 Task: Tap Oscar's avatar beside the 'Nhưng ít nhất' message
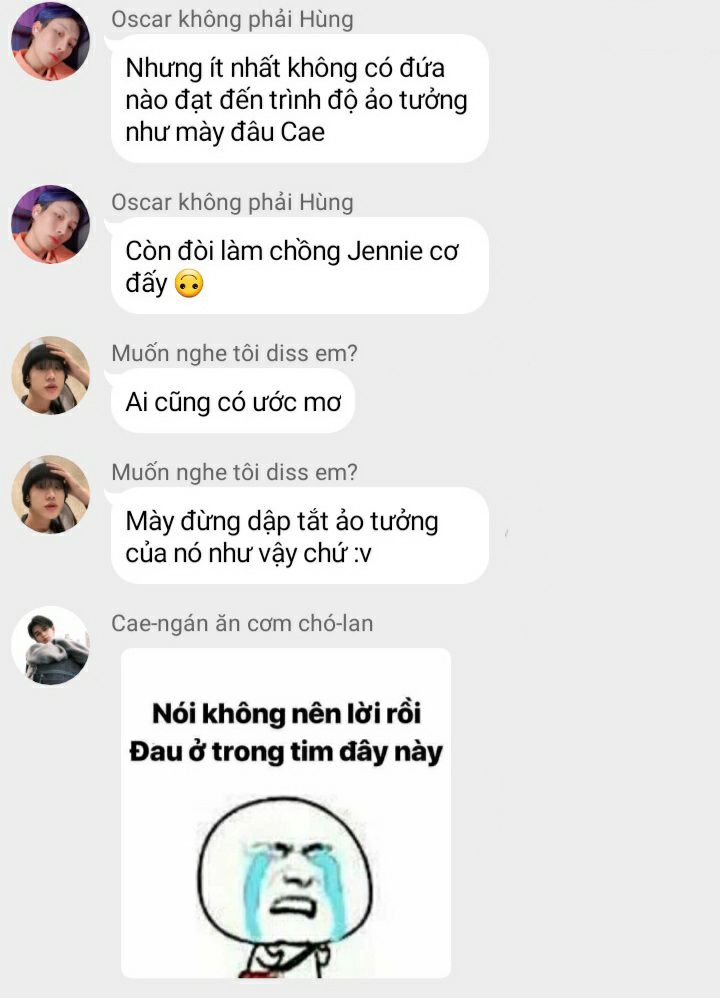(x=50, y=42)
